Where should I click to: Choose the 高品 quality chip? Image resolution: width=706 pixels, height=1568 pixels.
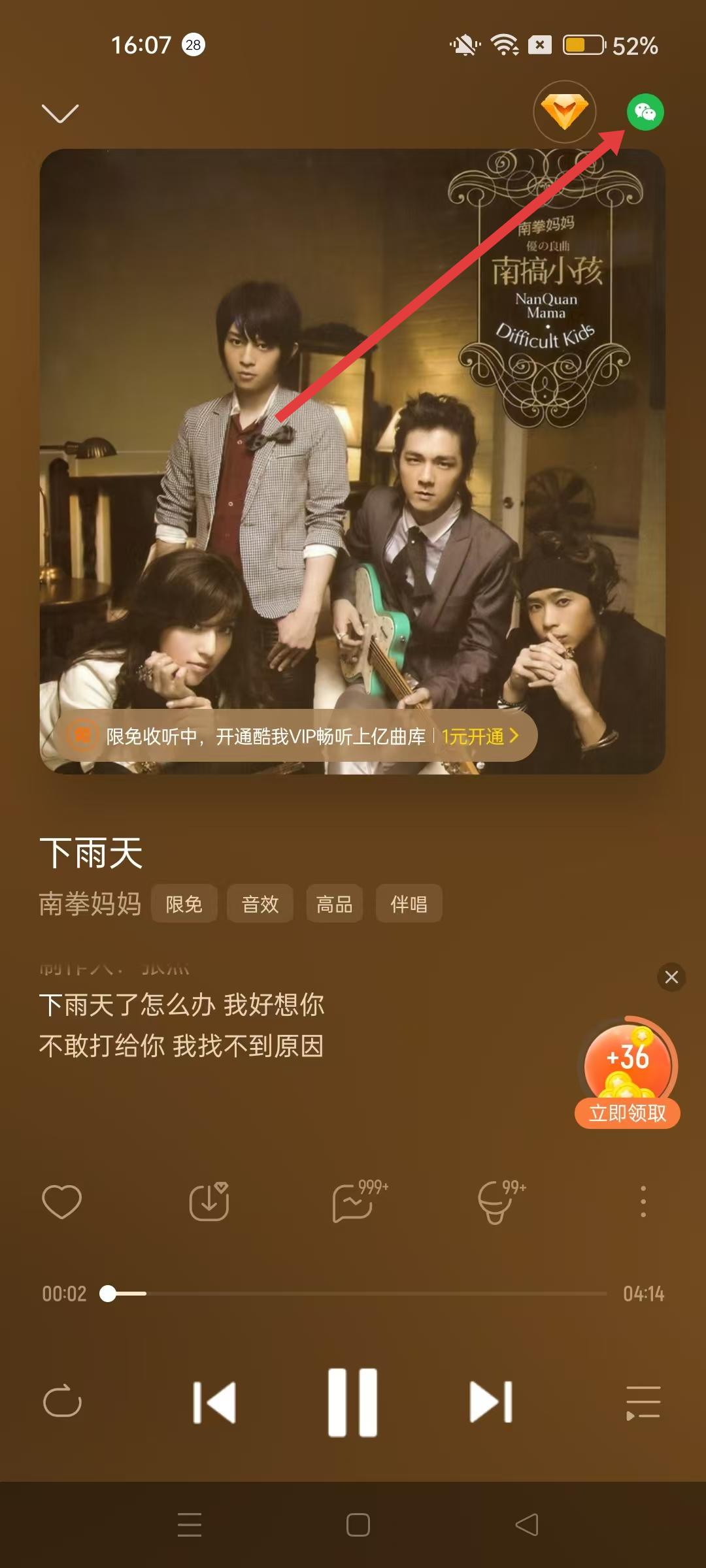(x=334, y=904)
